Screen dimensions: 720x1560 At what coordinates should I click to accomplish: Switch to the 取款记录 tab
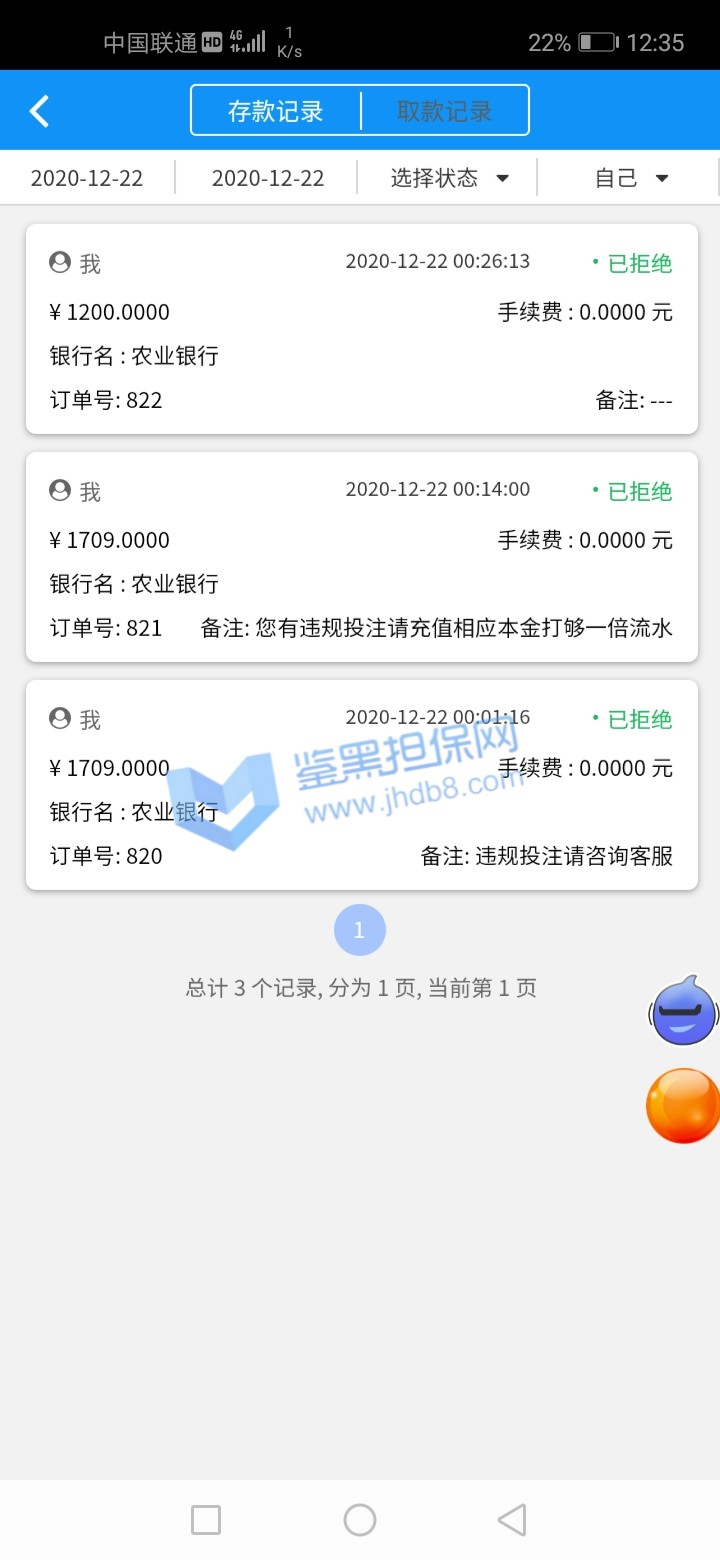coord(444,111)
